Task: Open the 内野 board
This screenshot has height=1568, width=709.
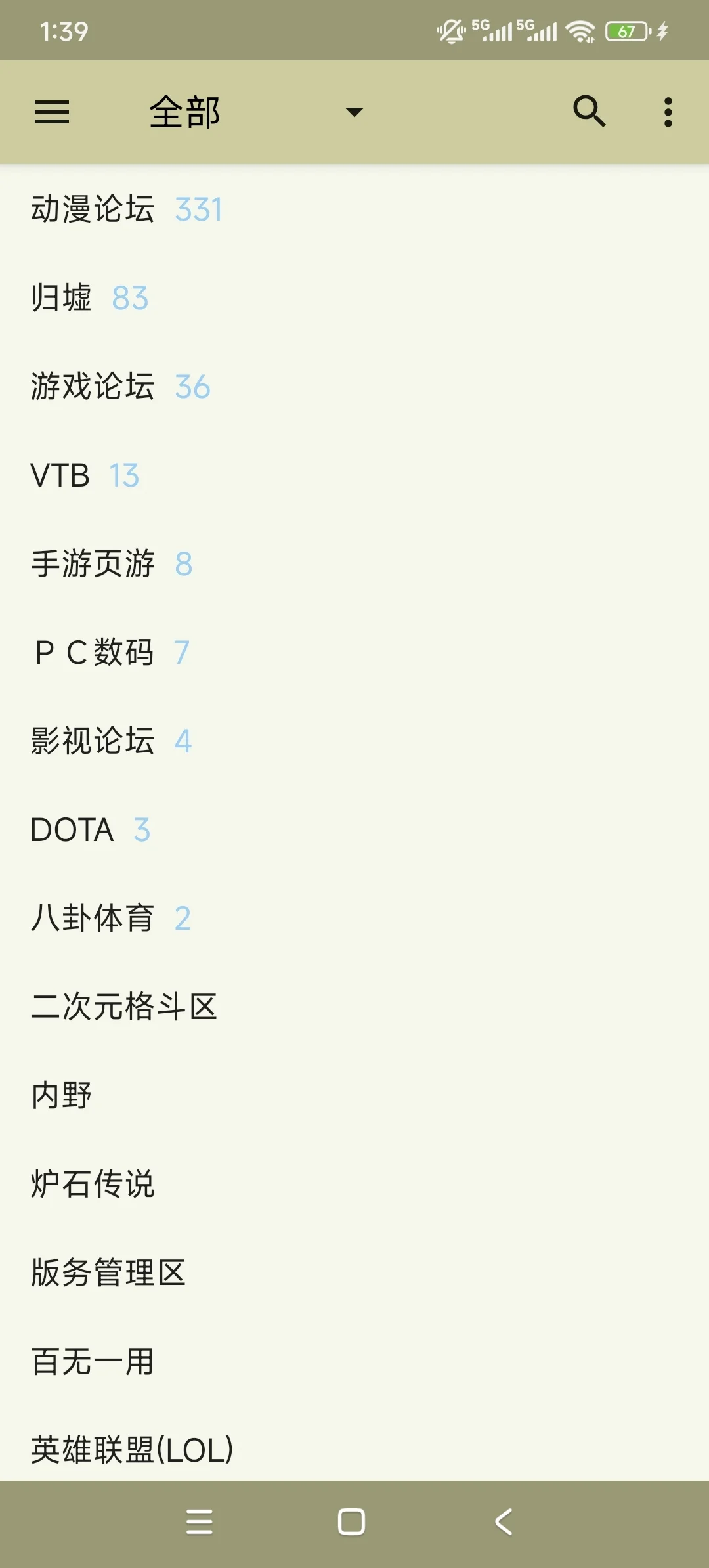Action: (x=354, y=1096)
